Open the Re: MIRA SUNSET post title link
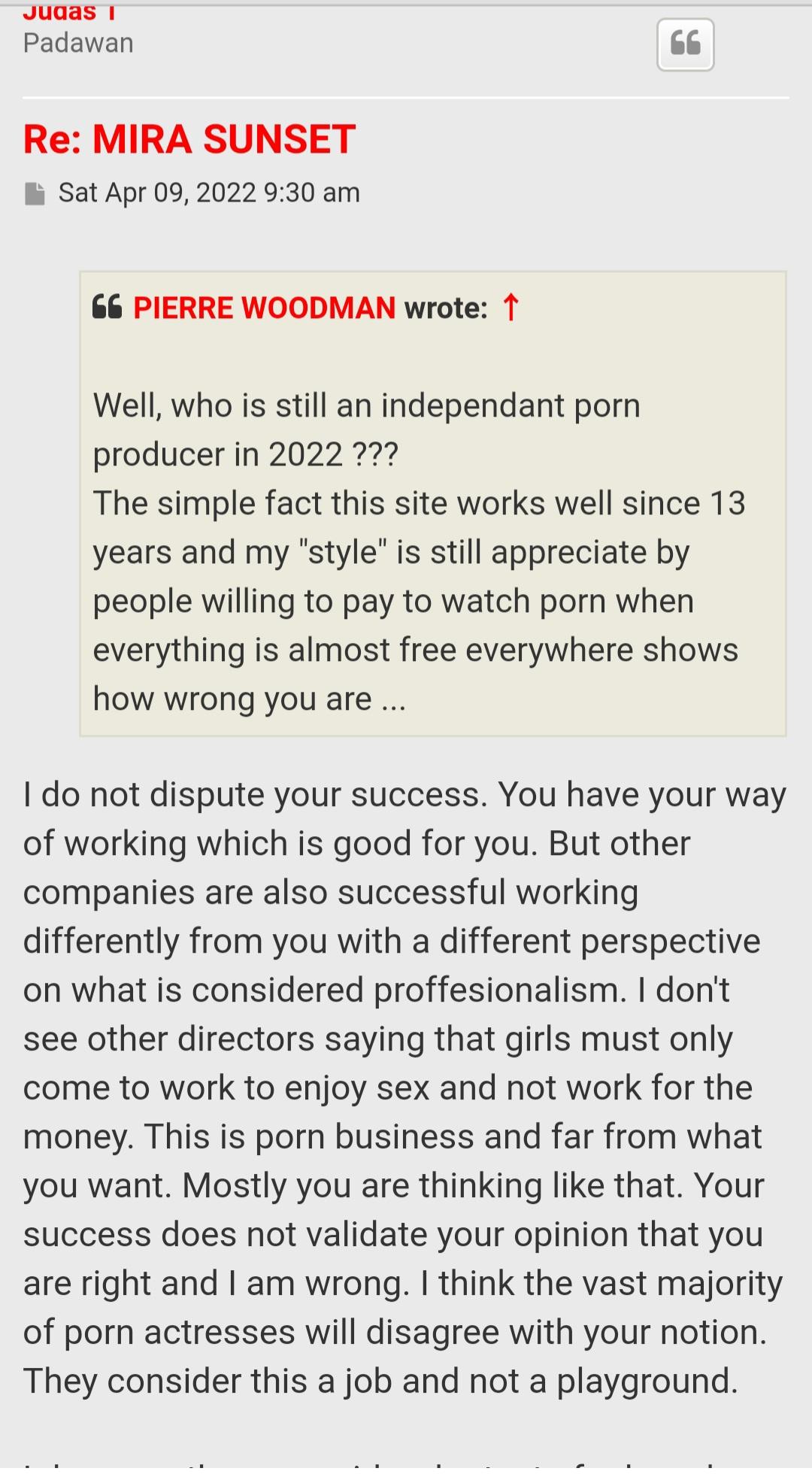812x1474 pixels. click(189, 140)
